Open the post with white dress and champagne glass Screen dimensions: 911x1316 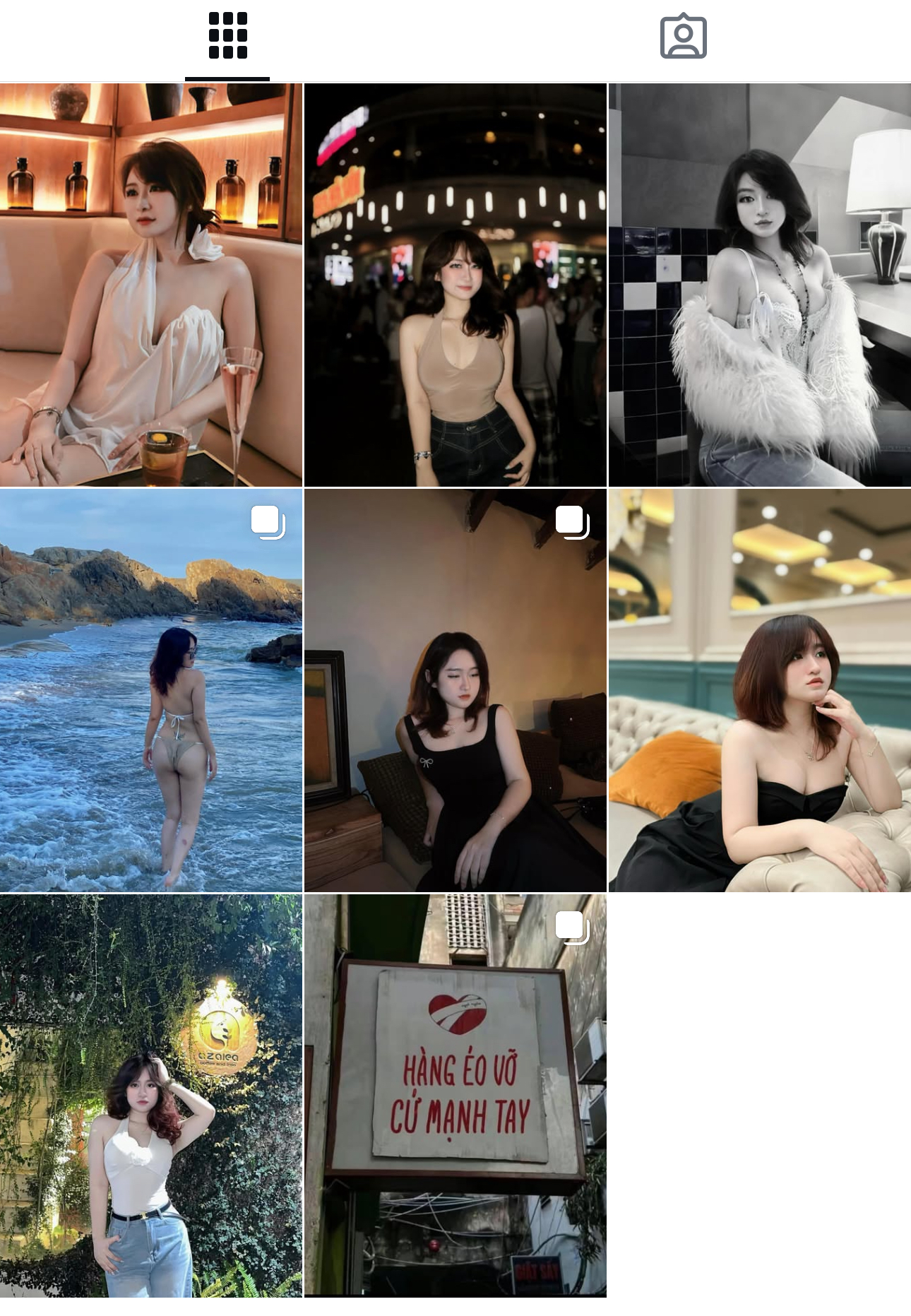151,285
